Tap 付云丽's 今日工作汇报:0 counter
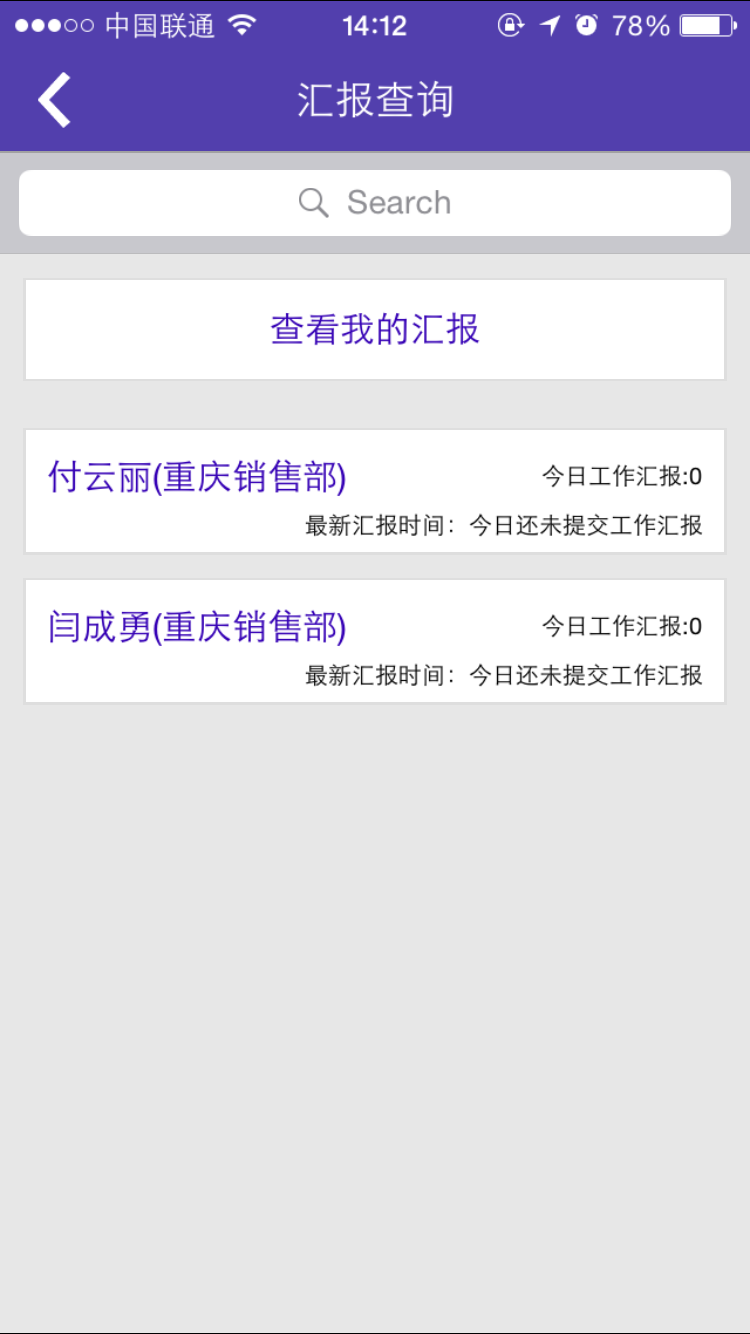Screen dimensions: 750x1334 (622, 477)
